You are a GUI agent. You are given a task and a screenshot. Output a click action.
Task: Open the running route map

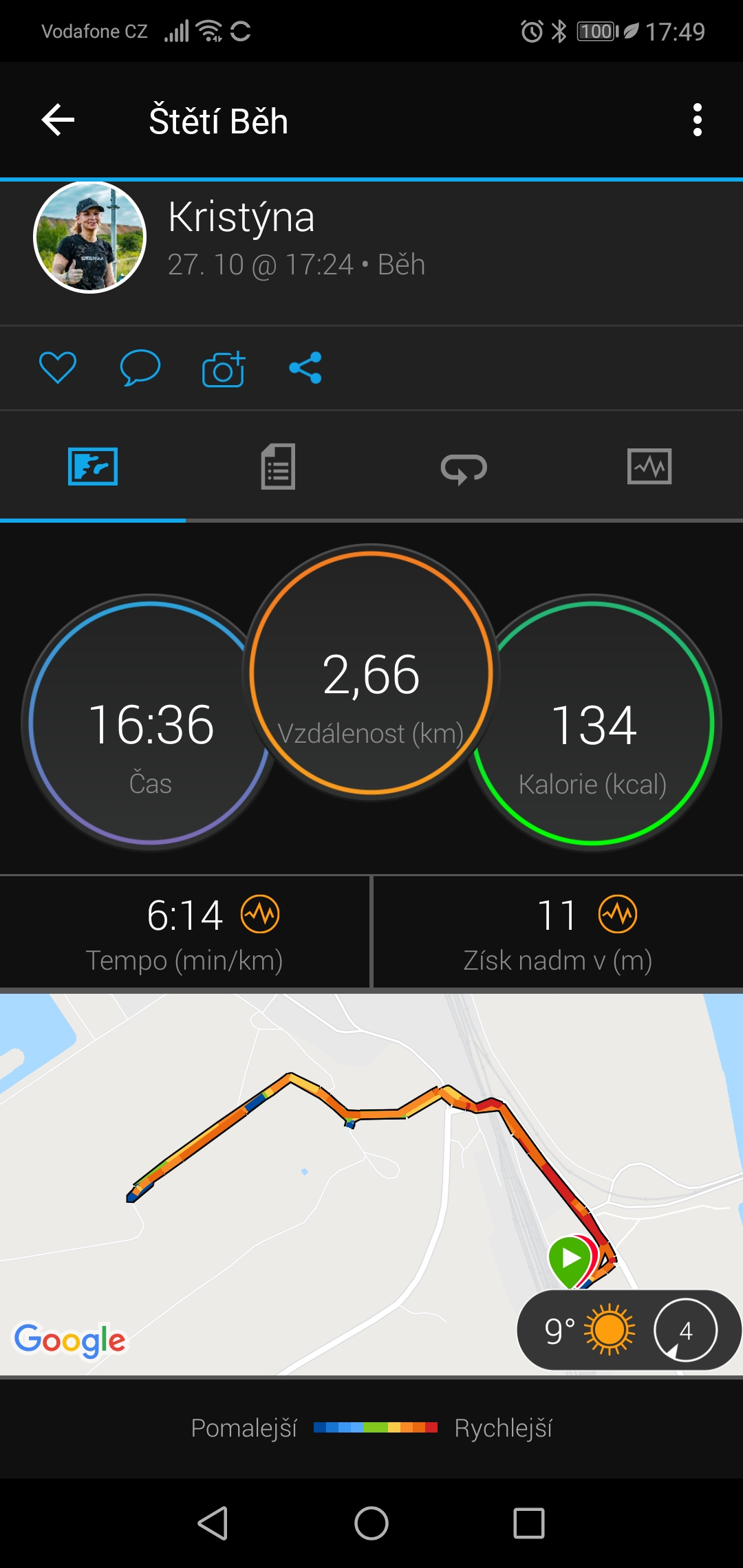pos(371,1184)
